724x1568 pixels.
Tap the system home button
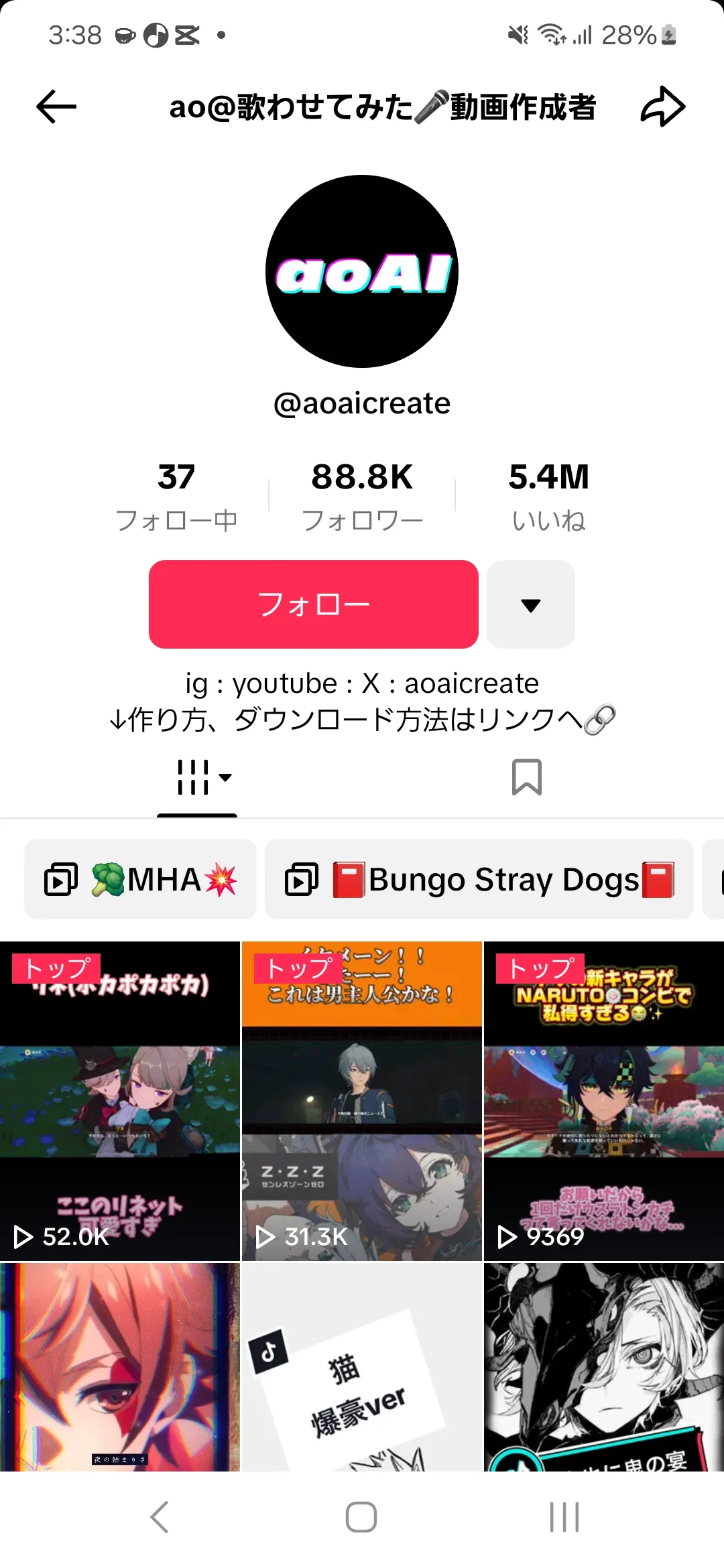pos(361,1517)
